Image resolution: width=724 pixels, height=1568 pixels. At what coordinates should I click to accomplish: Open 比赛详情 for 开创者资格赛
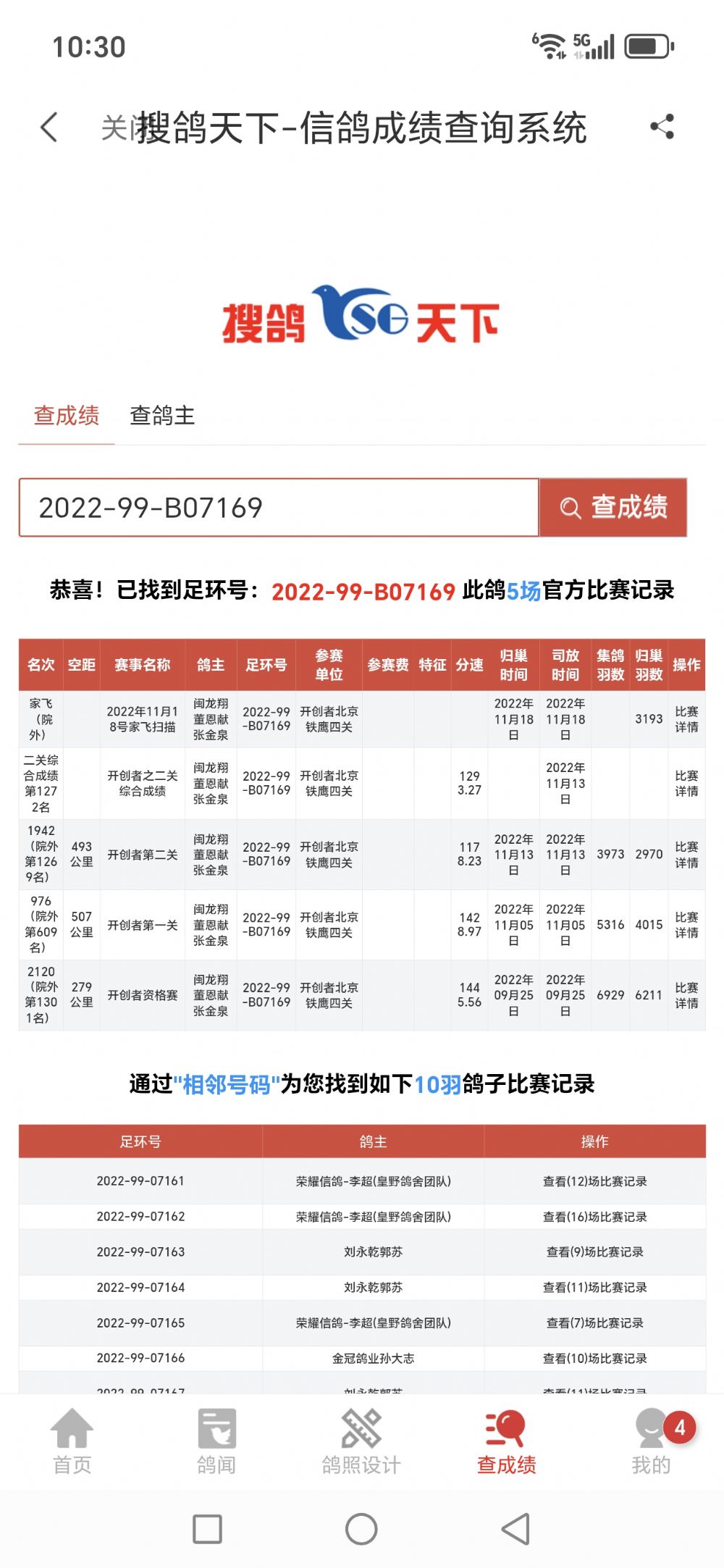pos(686,995)
